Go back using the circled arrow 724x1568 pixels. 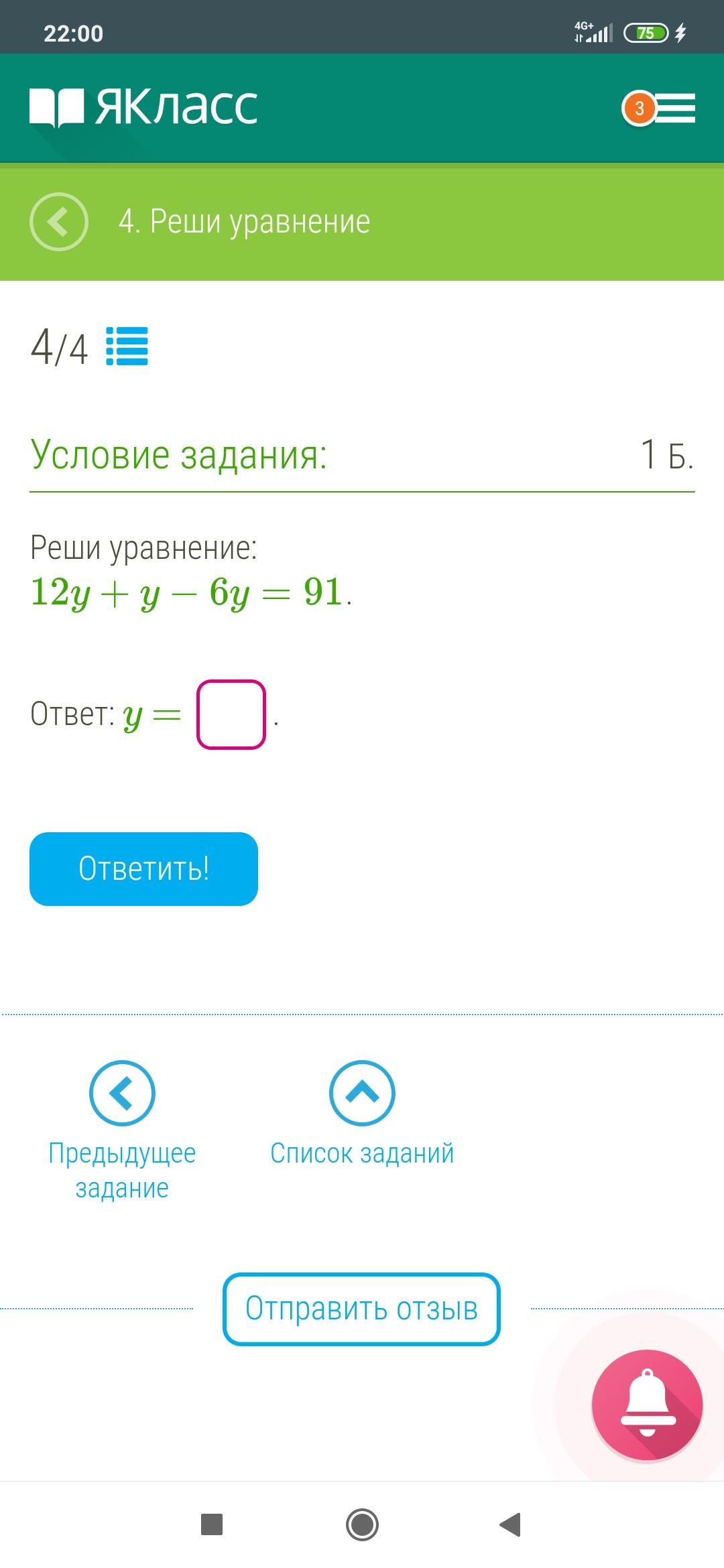(x=59, y=222)
